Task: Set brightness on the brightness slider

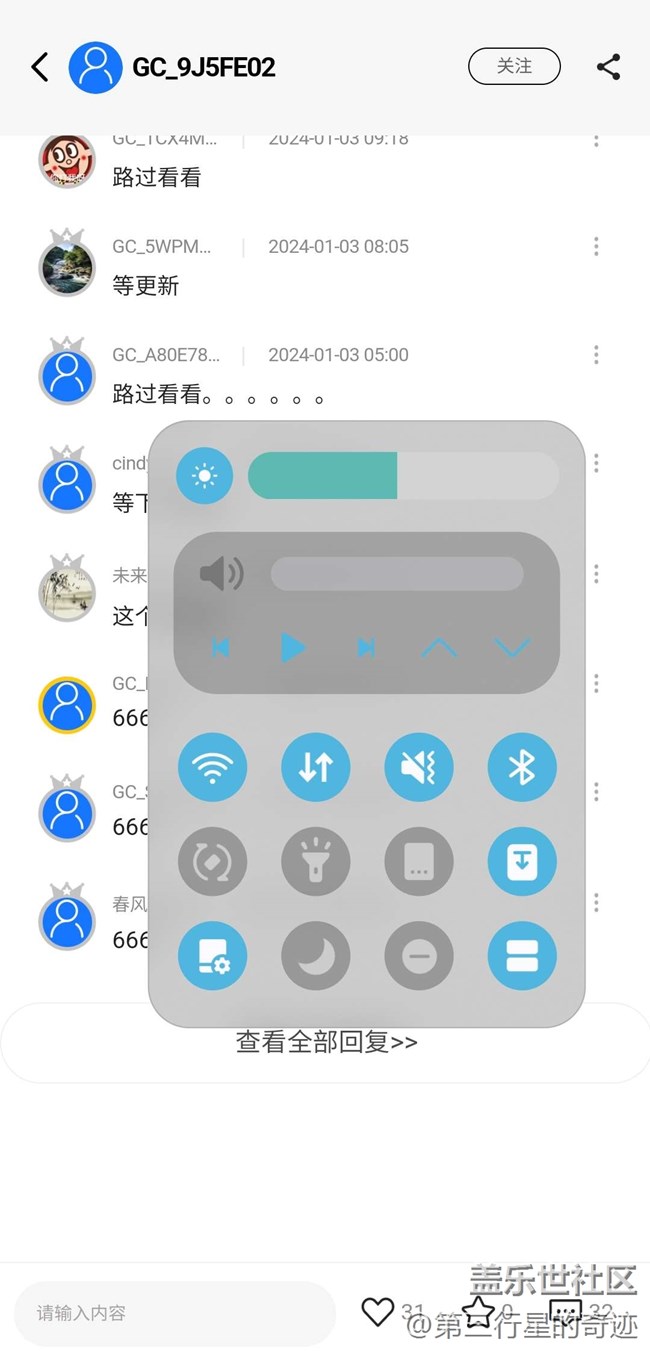Action: click(x=403, y=476)
